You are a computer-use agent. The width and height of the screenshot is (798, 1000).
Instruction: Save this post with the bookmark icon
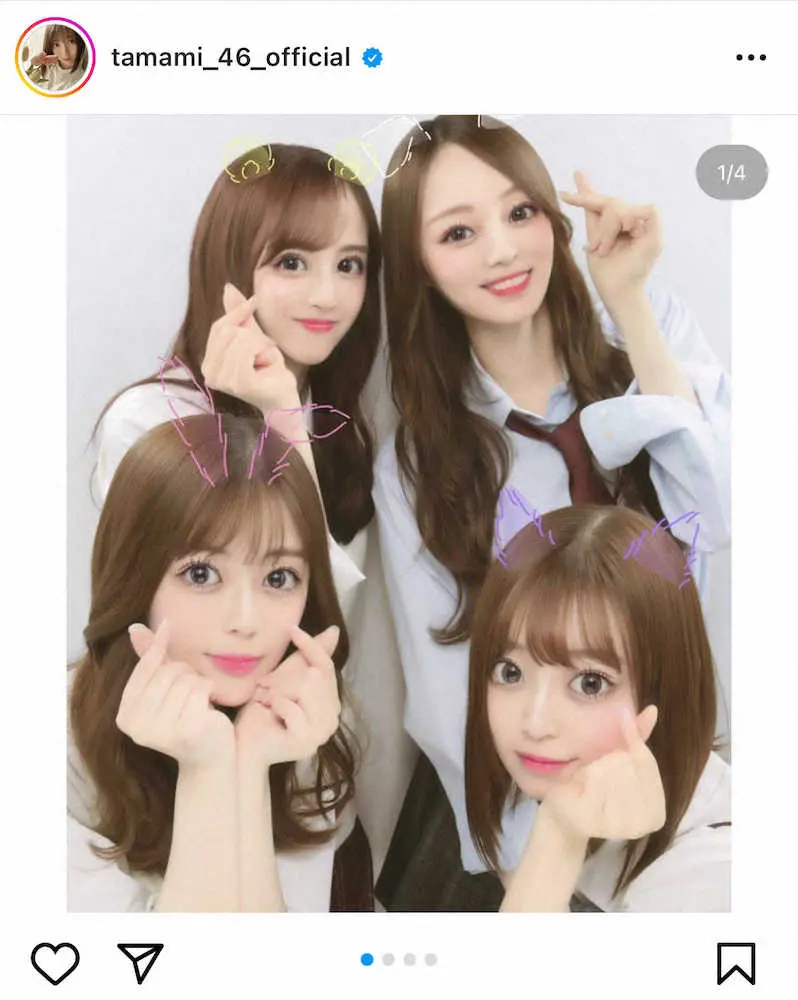tap(736, 963)
